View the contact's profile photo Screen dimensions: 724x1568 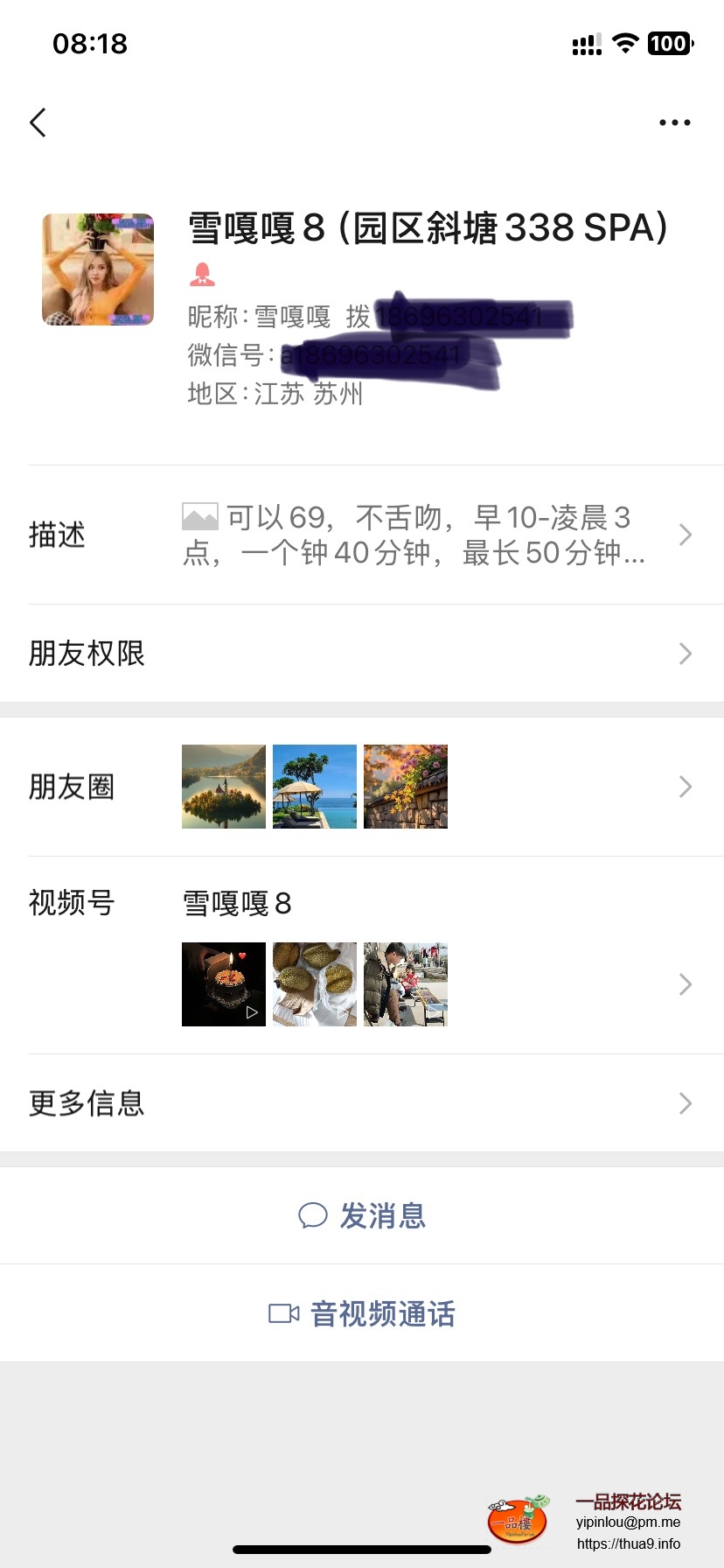pos(98,269)
